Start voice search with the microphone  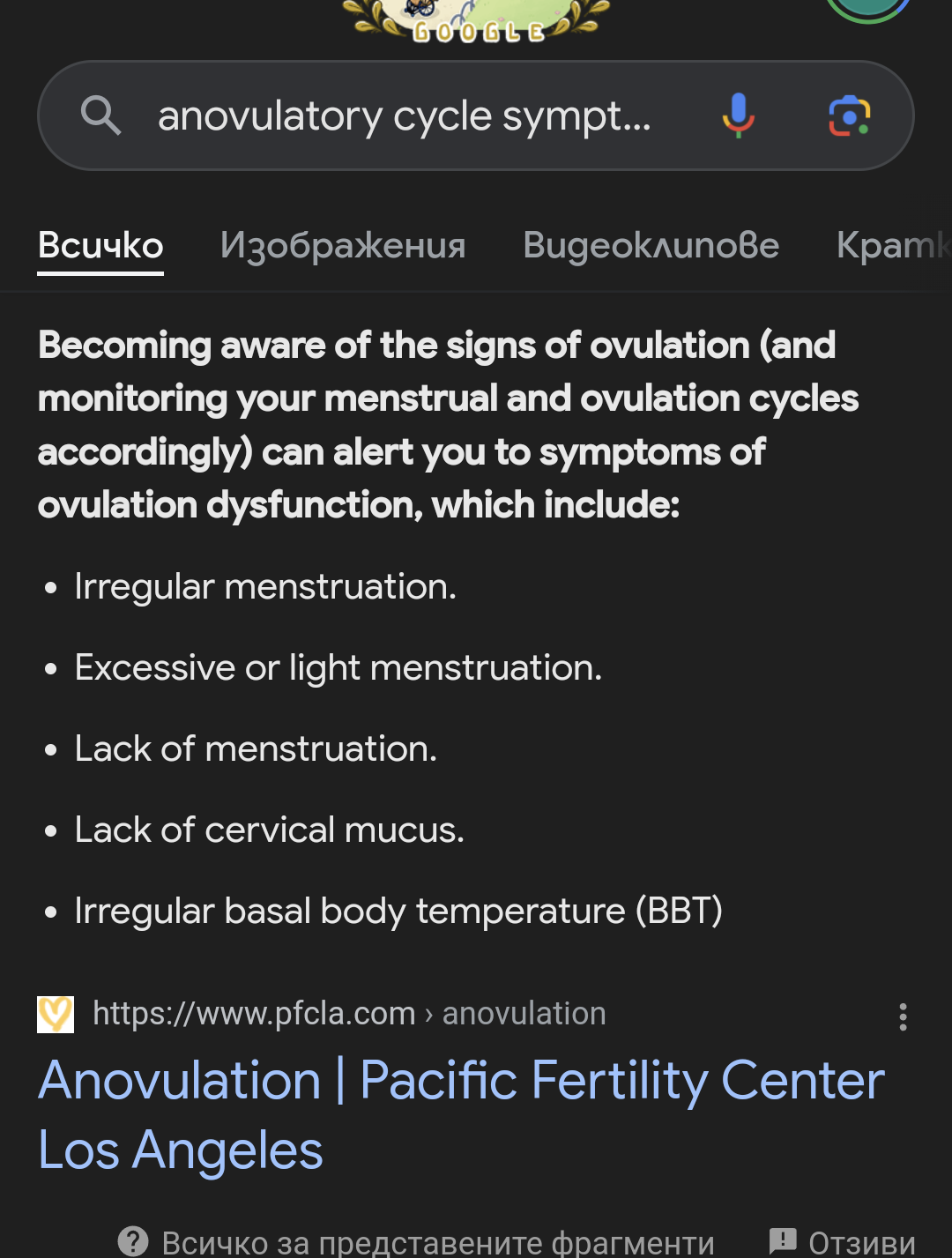[x=738, y=115]
